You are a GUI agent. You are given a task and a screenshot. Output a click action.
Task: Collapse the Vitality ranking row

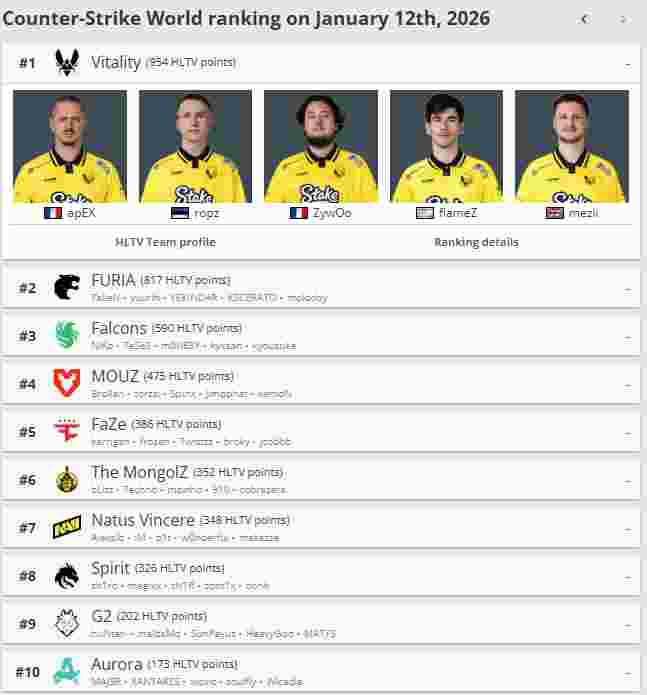tap(627, 63)
